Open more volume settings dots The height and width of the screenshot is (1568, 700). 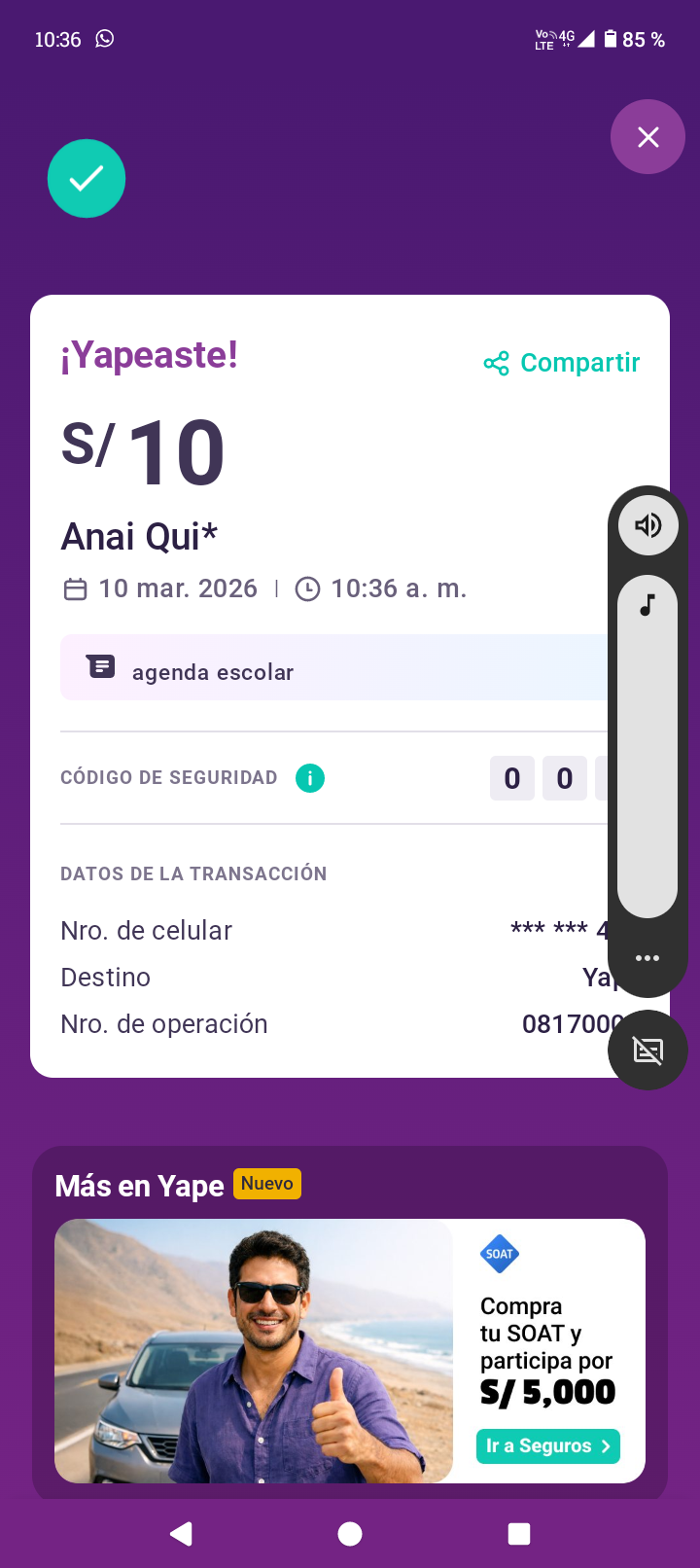pyautogui.click(x=647, y=958)
